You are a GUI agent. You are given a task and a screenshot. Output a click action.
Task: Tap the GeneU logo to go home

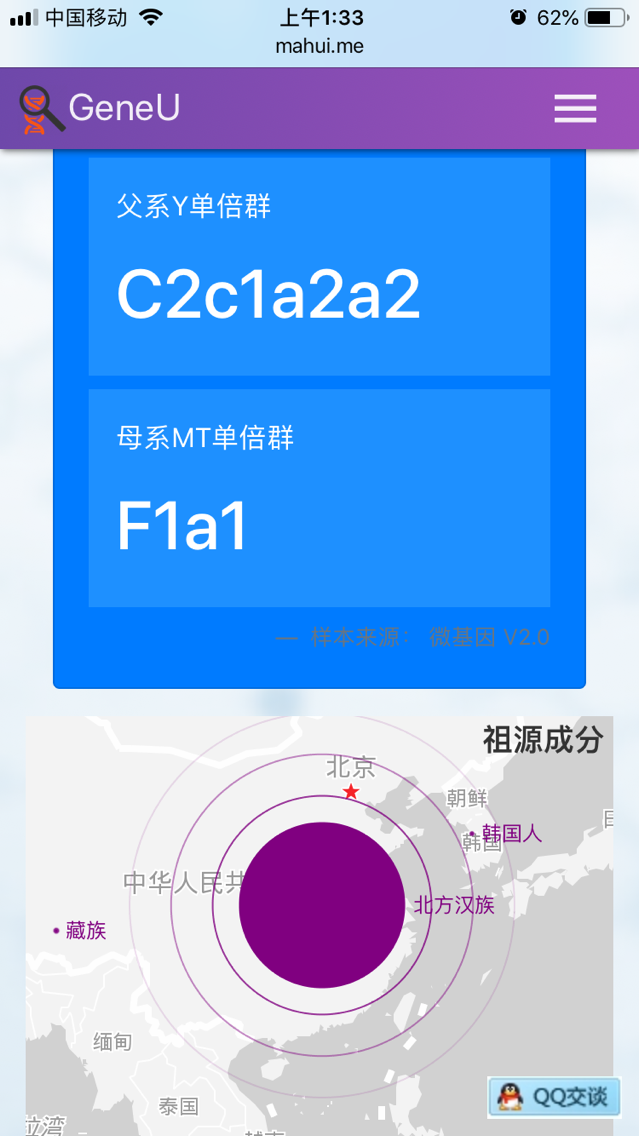pos(99,108)
